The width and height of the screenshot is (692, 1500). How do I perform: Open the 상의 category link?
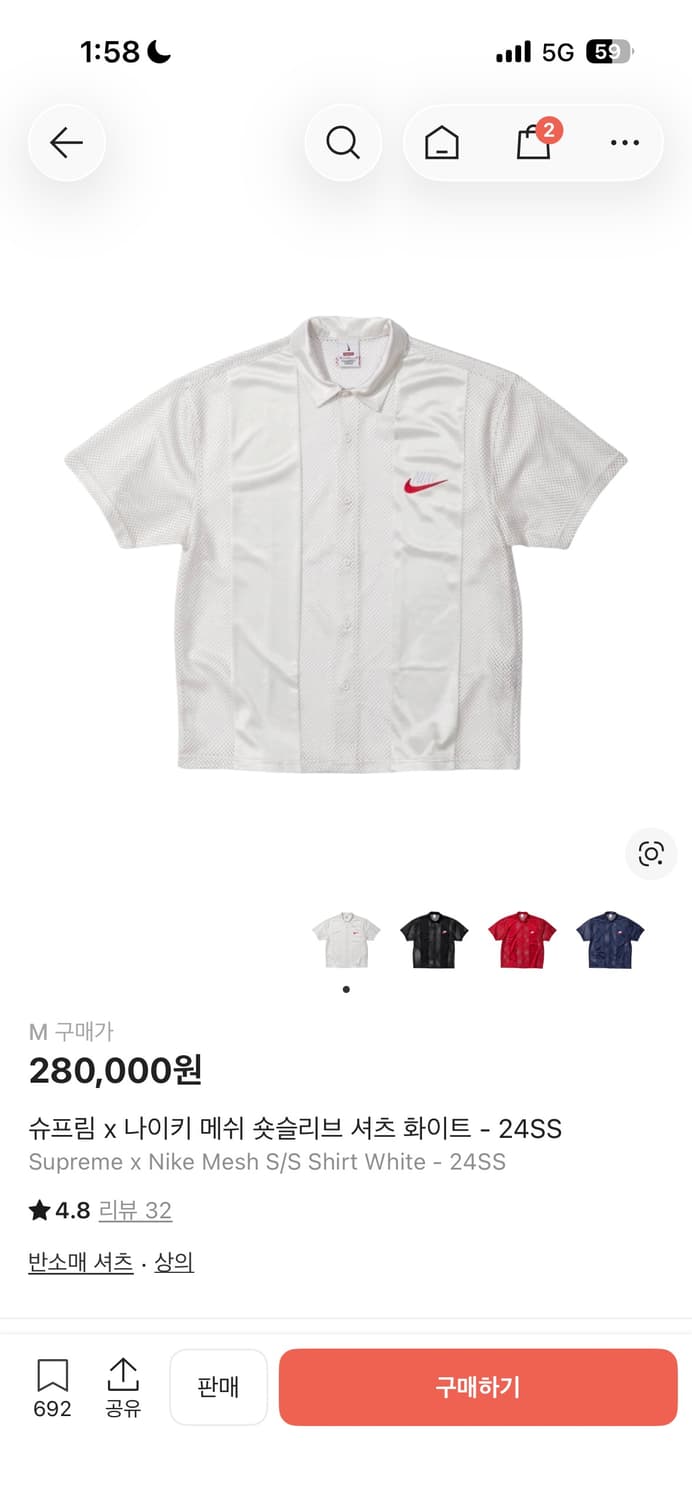click(174, 1262)
